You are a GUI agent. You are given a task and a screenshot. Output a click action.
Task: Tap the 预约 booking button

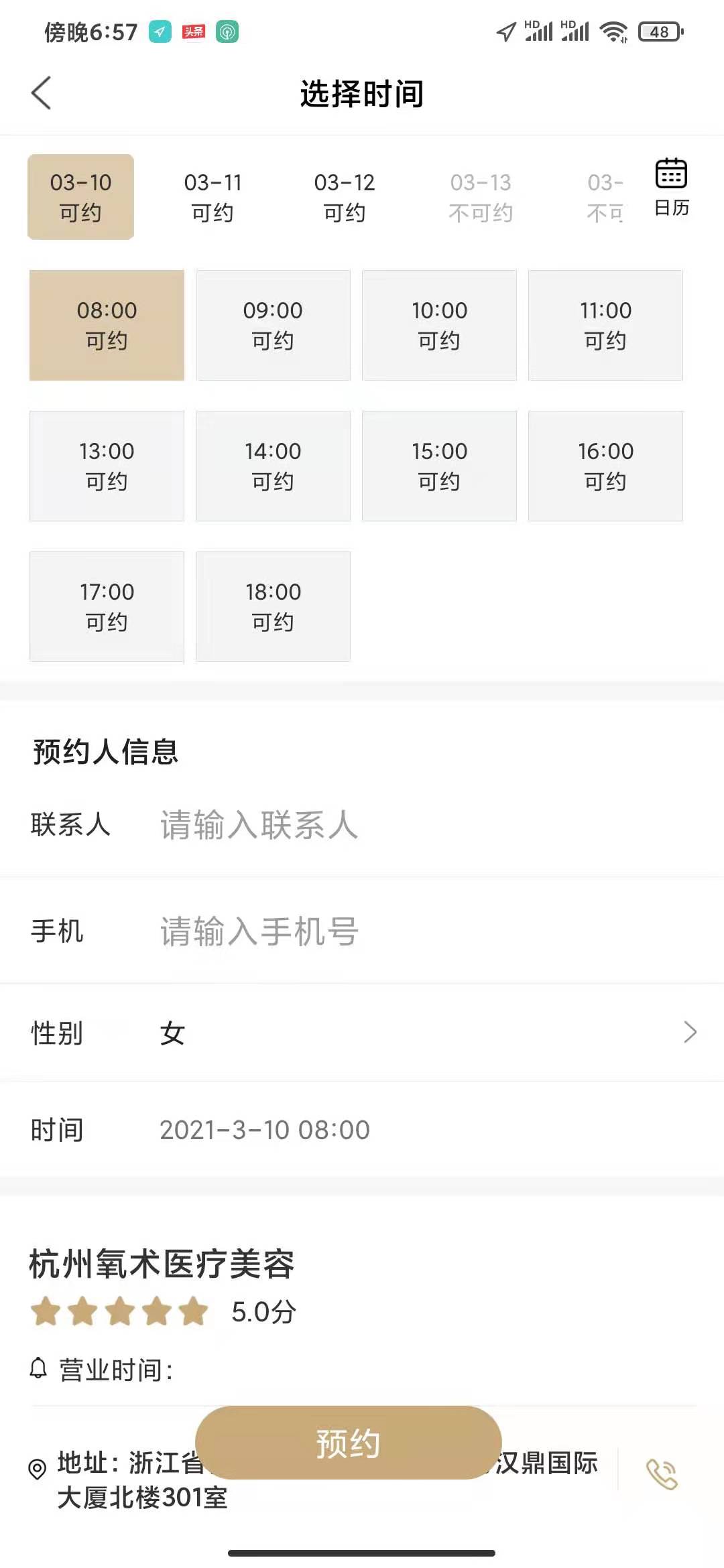pos(349,1443)
